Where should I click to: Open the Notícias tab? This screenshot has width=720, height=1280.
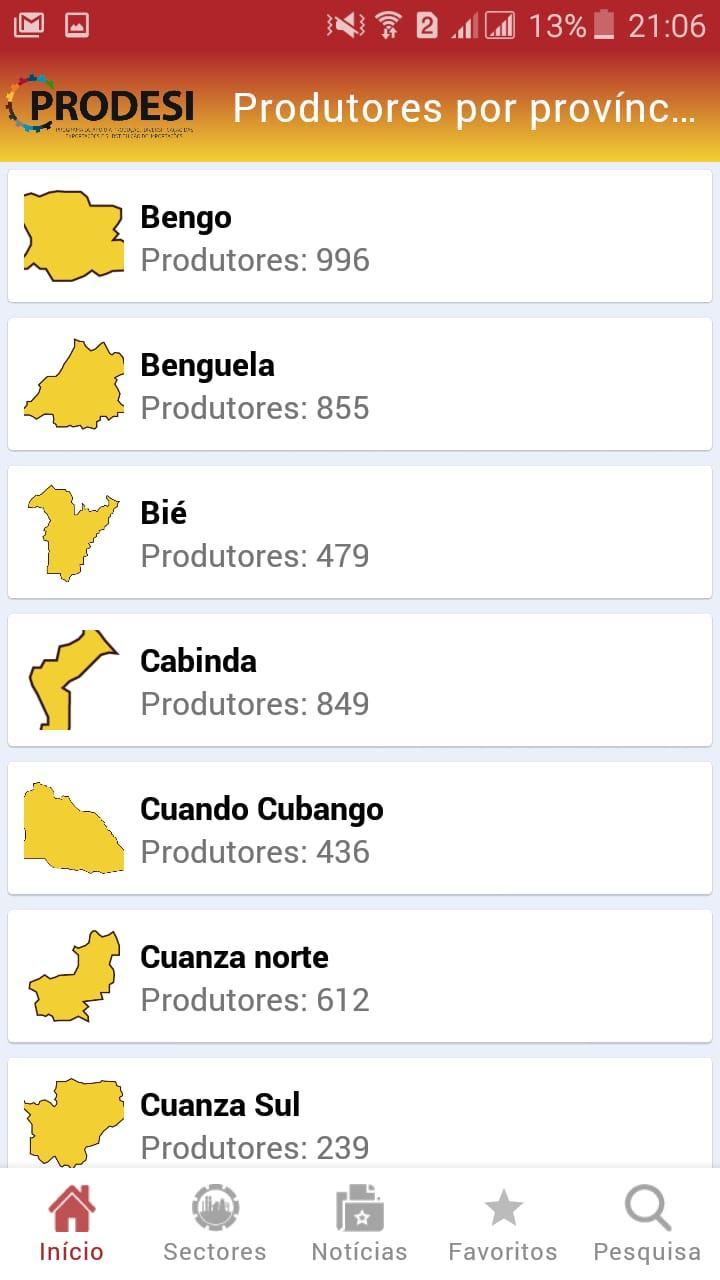(360, 1224)
